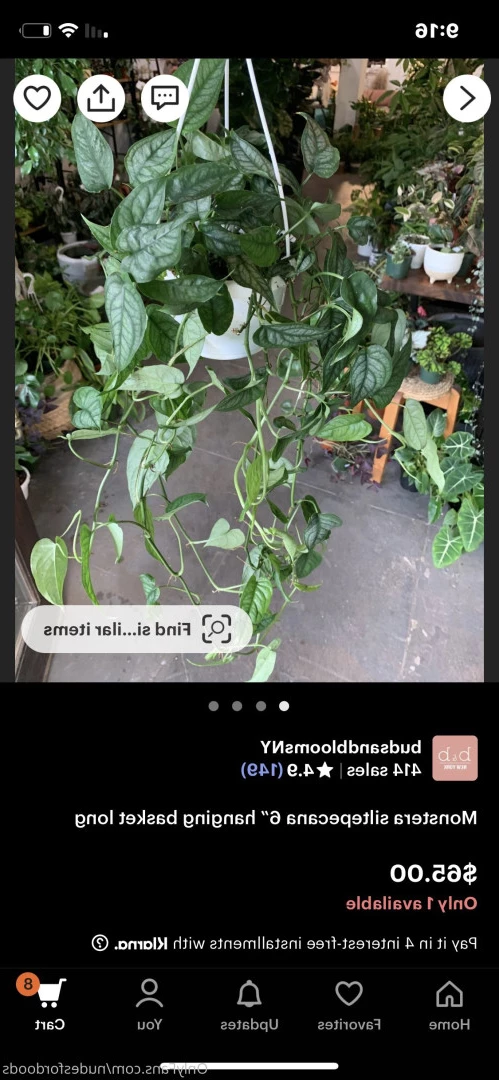Viewport: 499px width, 1080px height.
Task: Open the hanging plant product photo
Action: click(x=250, y=370)
